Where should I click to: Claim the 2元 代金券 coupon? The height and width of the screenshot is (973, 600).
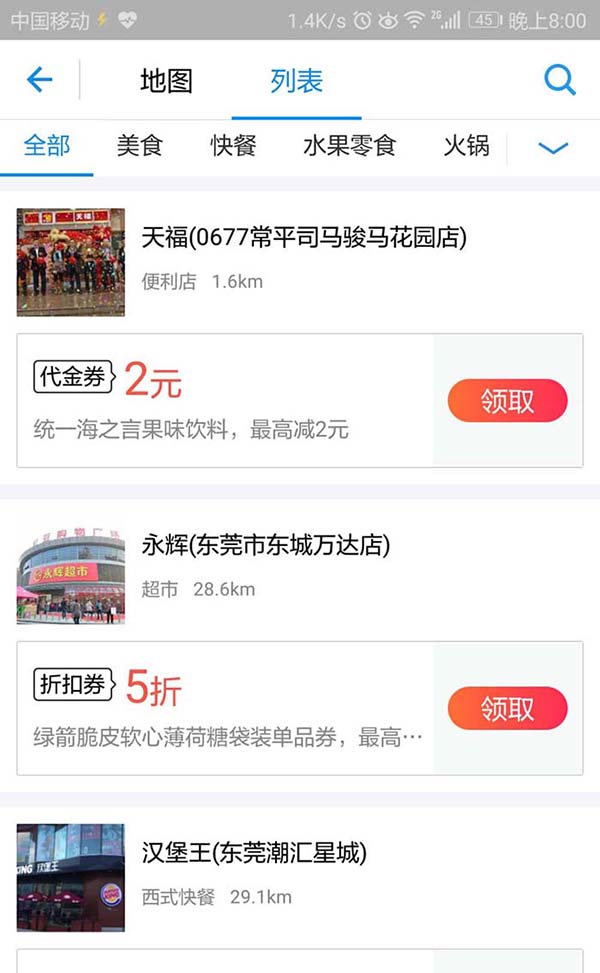(x=507, y=401)
